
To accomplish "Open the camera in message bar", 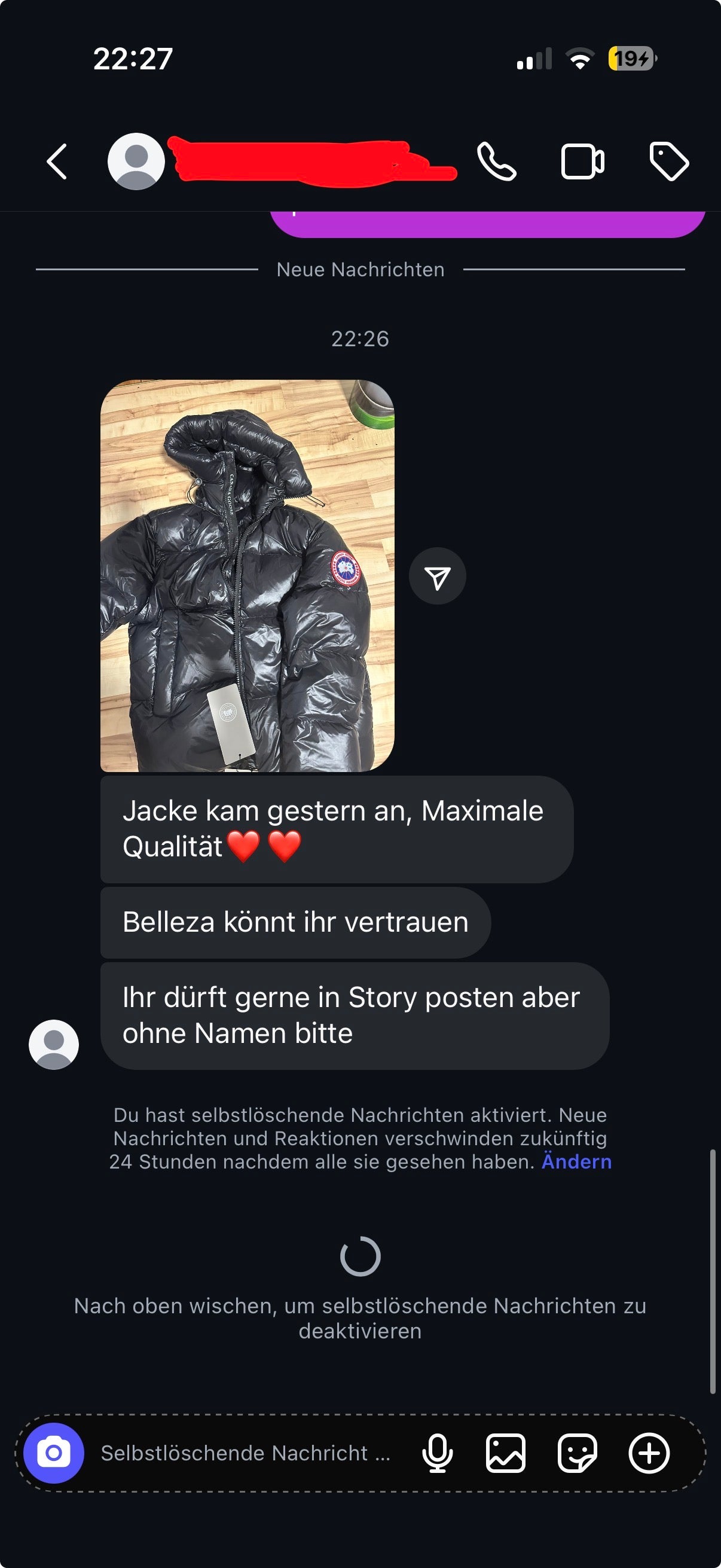I will (54, 1453).
